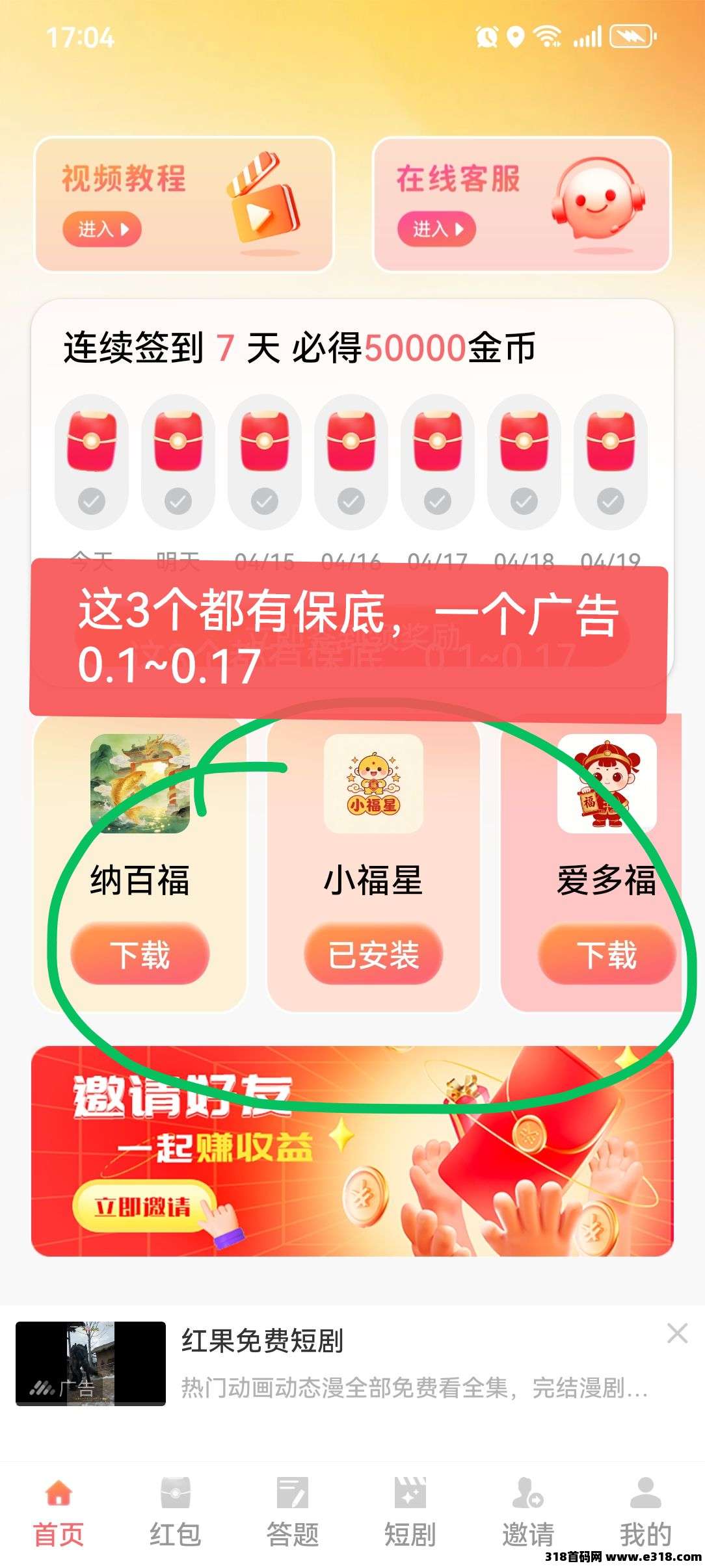Tap 已安装 button under 小福星
705x1568 pixels.
tap(373, 955)
